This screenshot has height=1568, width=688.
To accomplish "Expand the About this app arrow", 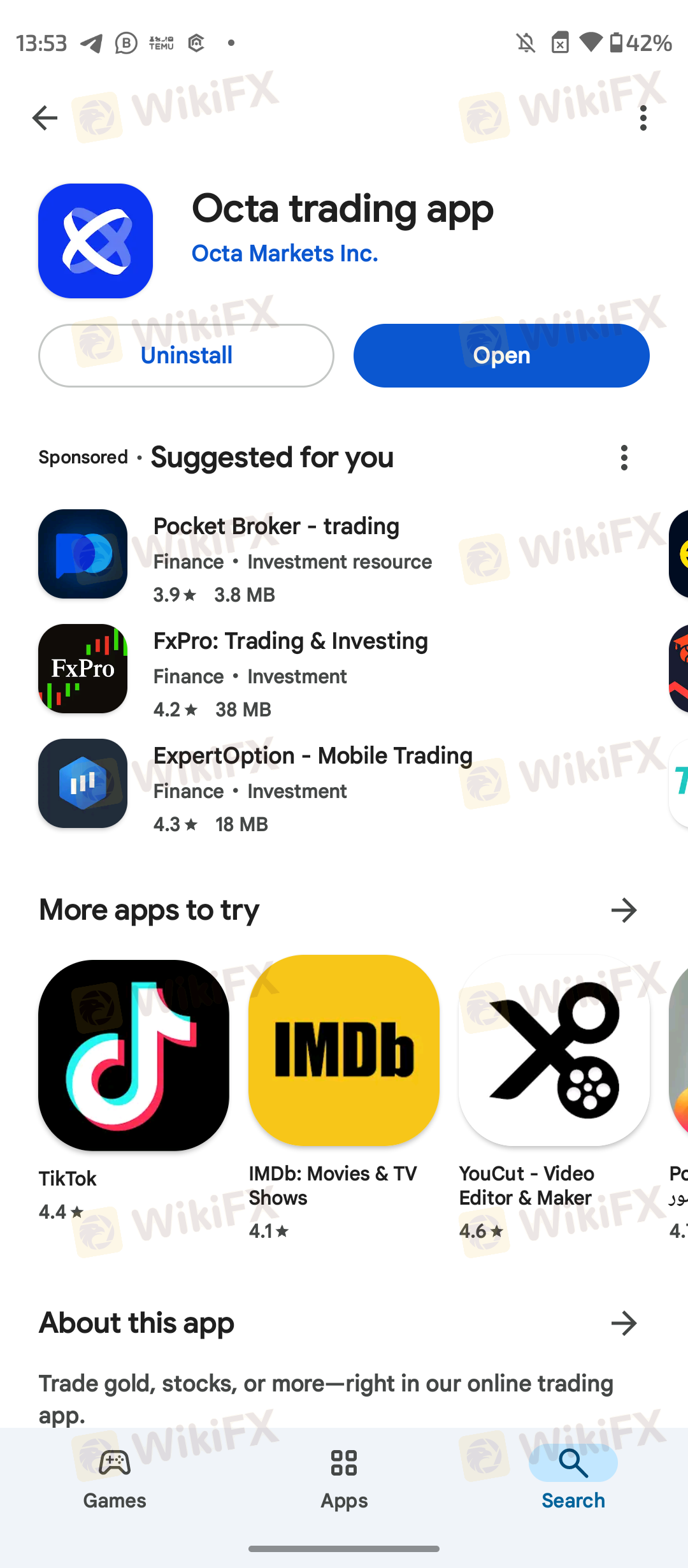I will [624, 1323].
